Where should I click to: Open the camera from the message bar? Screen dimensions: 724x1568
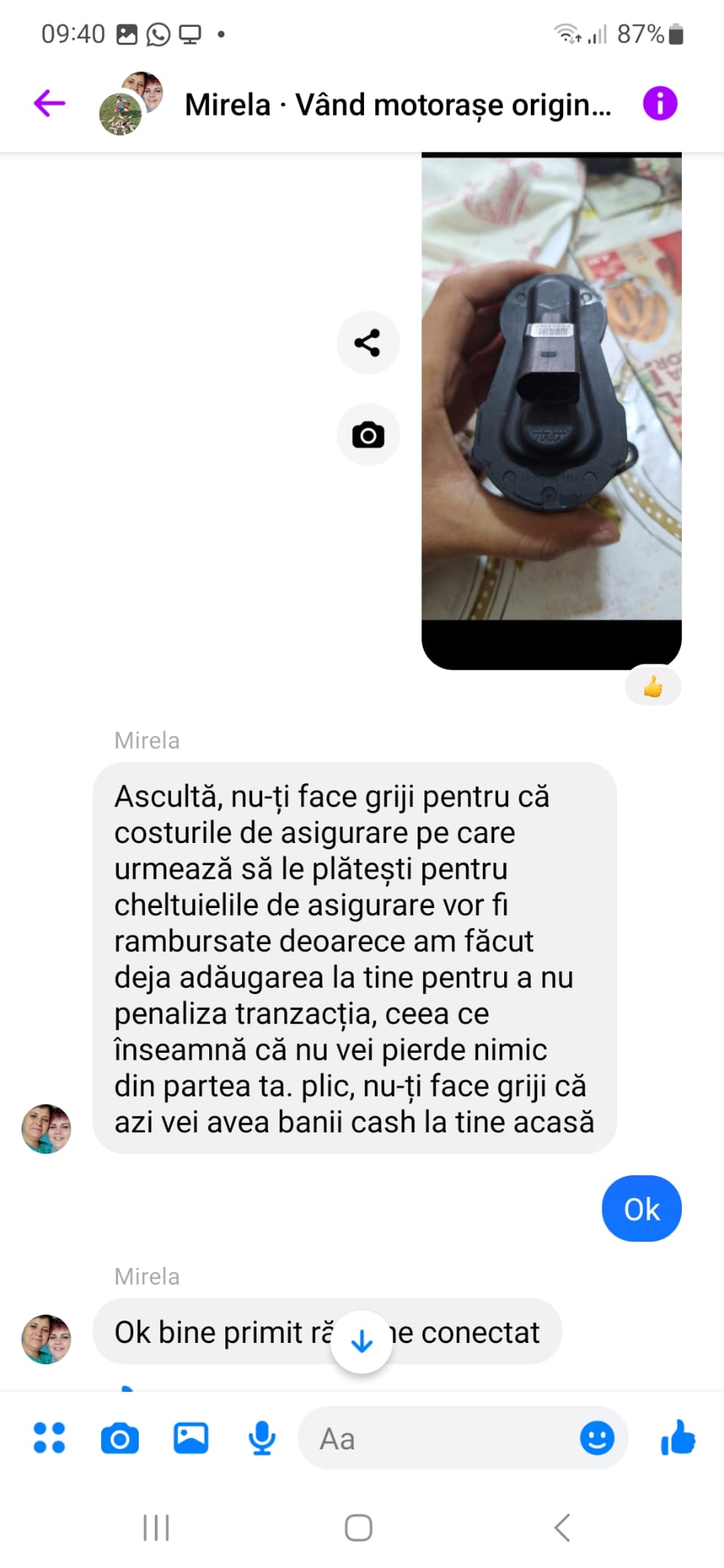pyautogui.click(x=120, y=1438)
